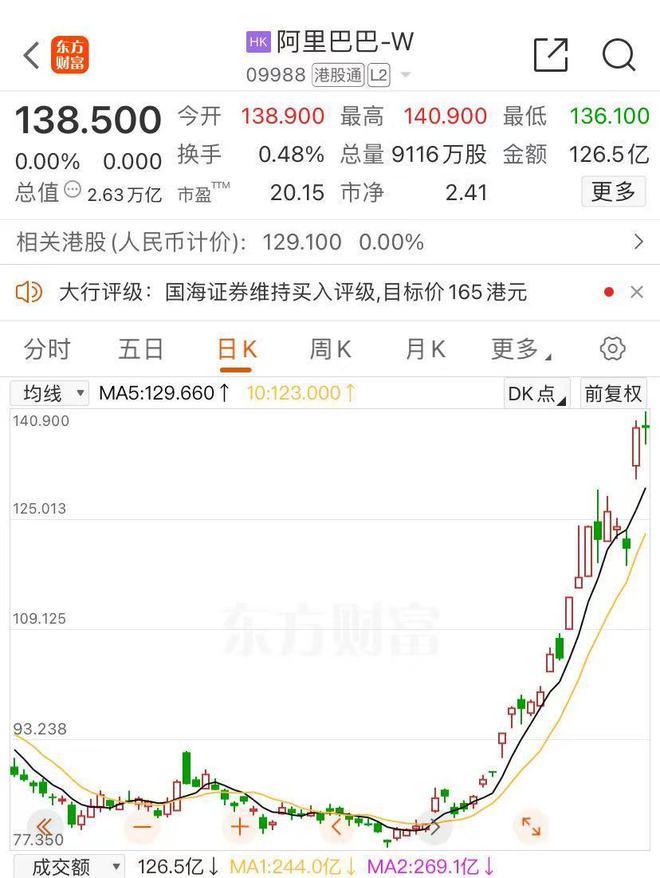Toggle the DK点 option
The width and height of the screenshot is (660, 878).
(x=536, y=394)
